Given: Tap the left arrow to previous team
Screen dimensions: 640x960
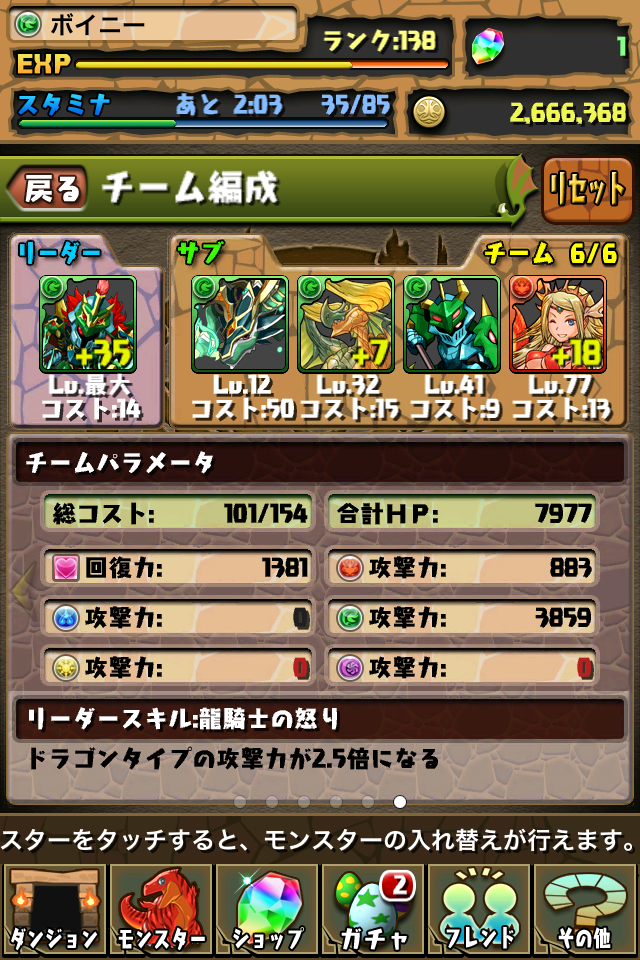Looking at the screenshot, I should (x=20, y=590).
